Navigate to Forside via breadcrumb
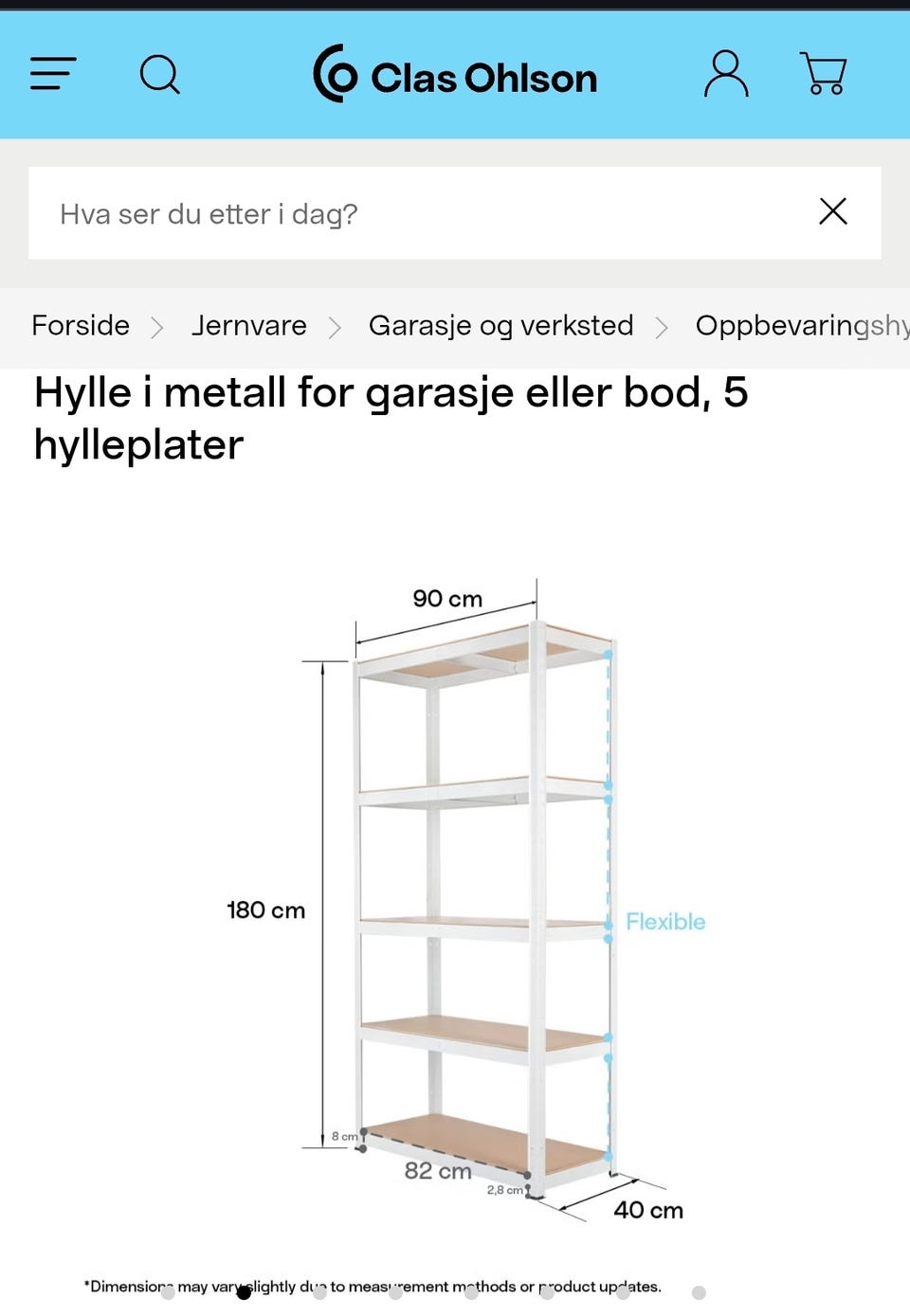Viewport: 910px width, 1316px height. (x=81, y=326)
